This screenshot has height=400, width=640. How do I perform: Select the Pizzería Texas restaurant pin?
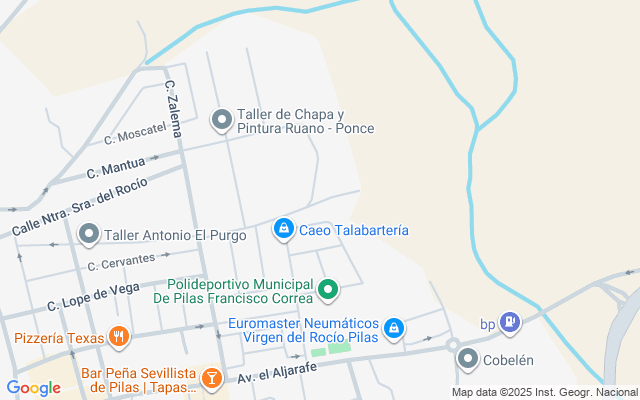click(119, 337)
